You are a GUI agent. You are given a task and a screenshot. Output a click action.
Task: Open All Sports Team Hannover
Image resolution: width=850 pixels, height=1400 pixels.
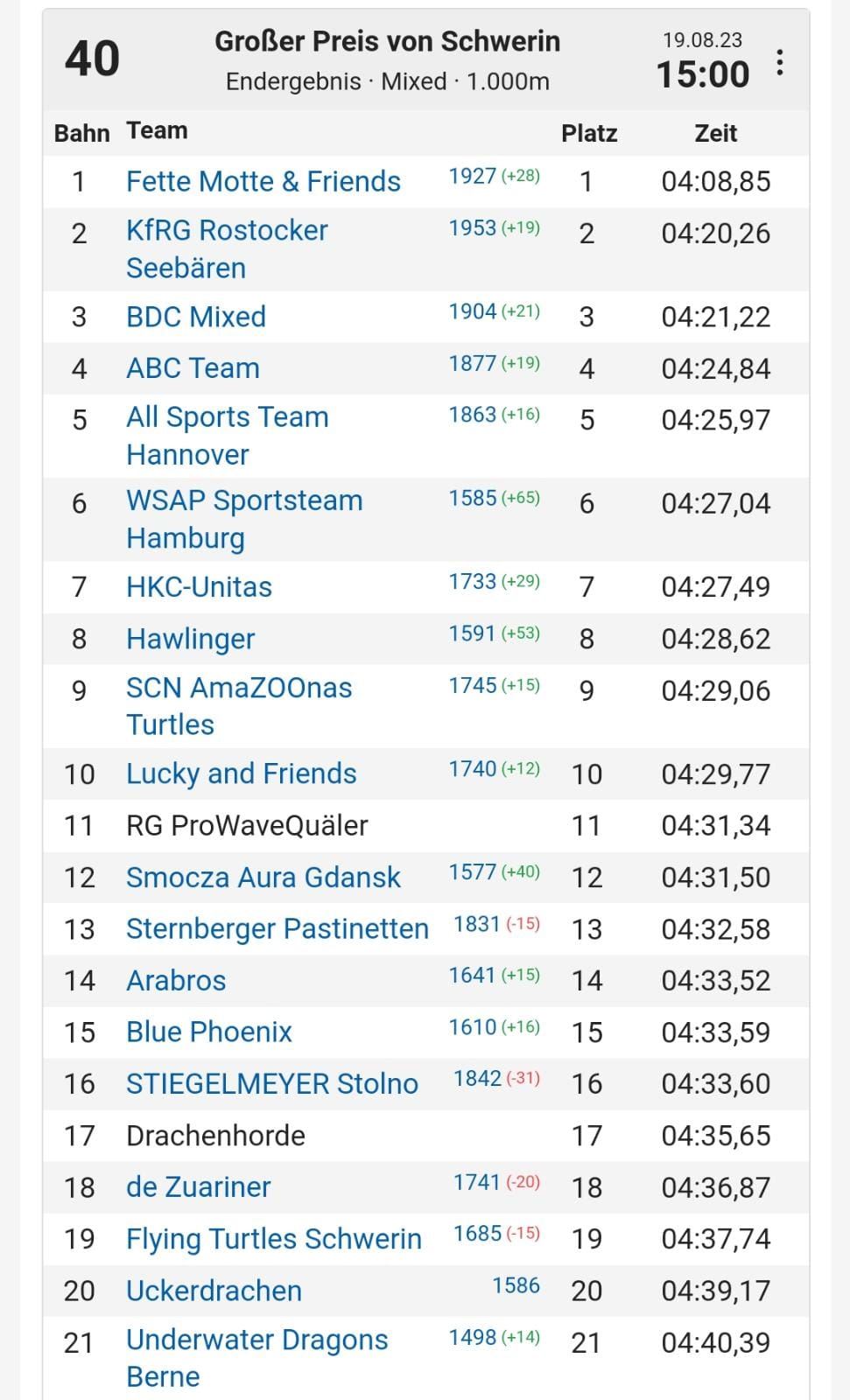(228, 436)
